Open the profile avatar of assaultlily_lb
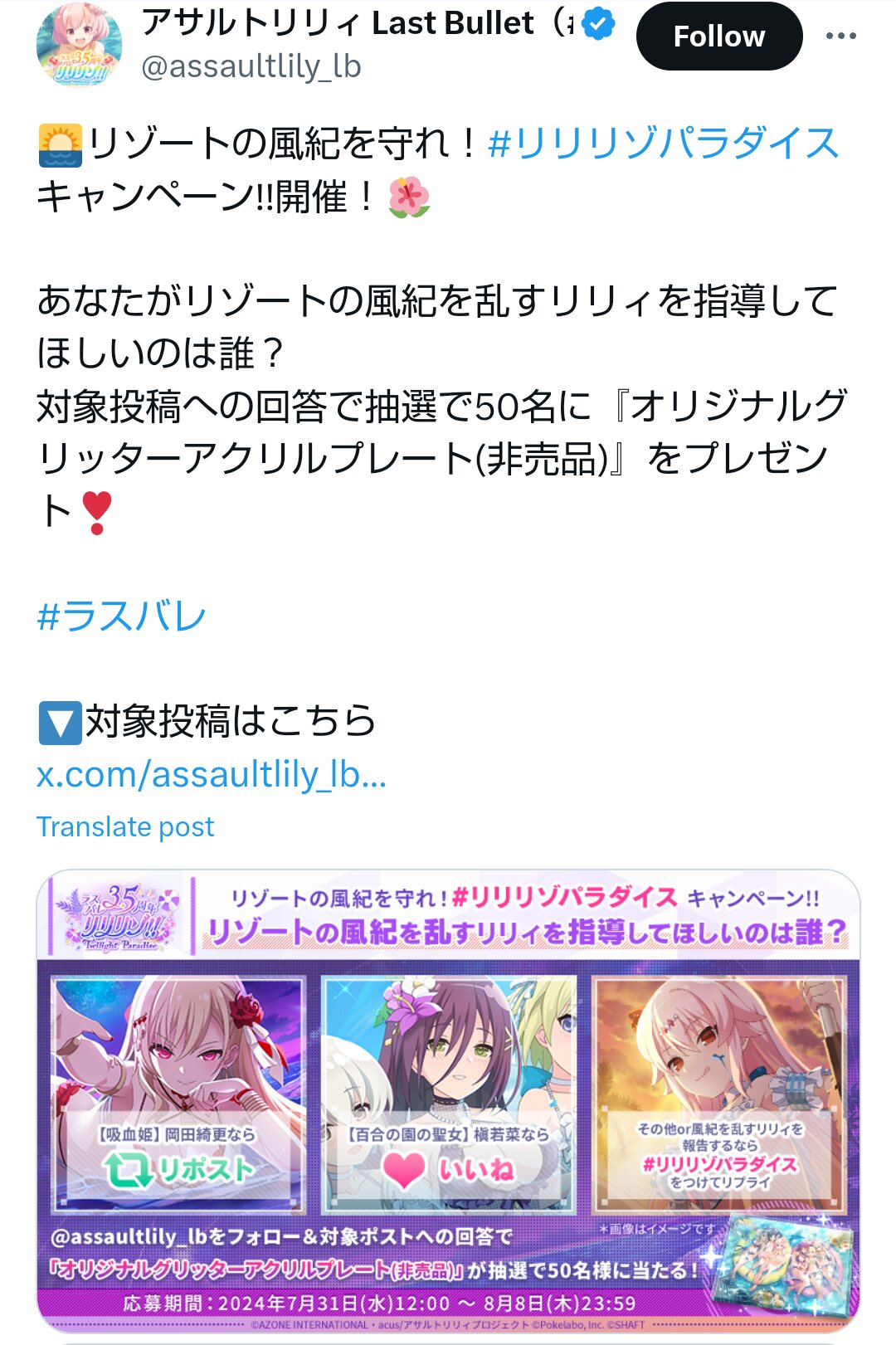Screen dimensions: 896x1345 click(79, 46)
